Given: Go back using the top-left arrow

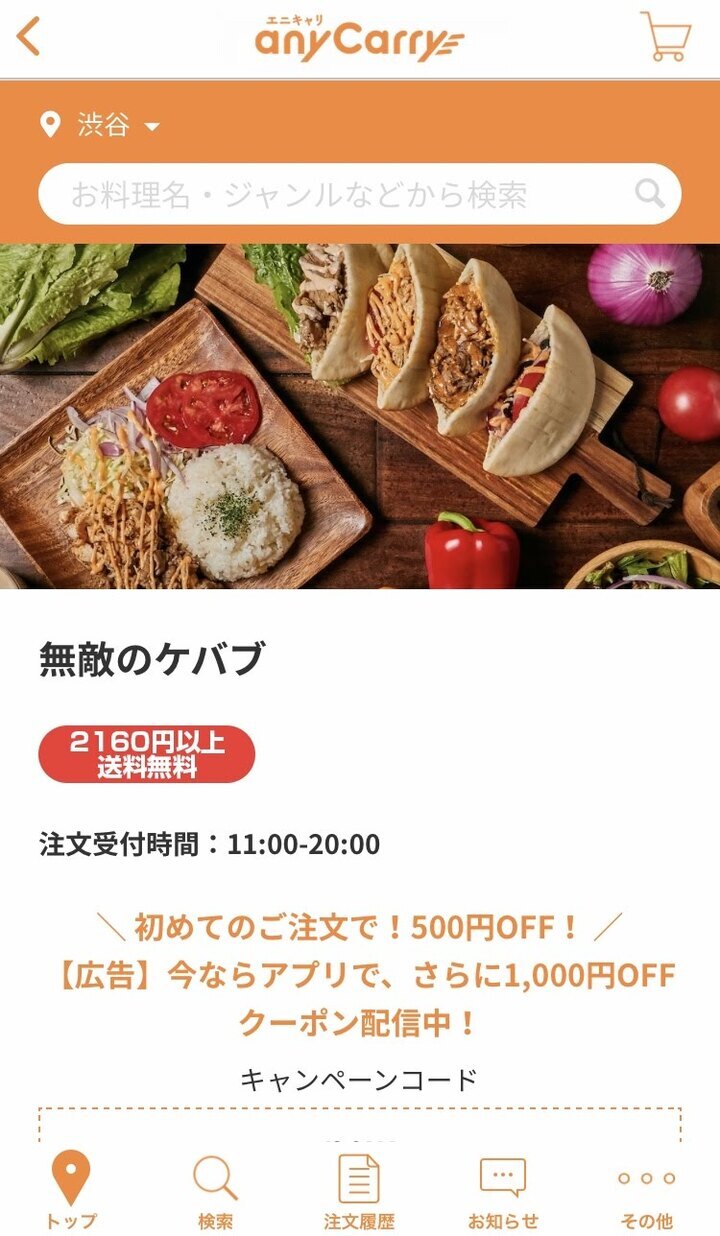Looking at the screenshot, I should click(x=30, y=37).
